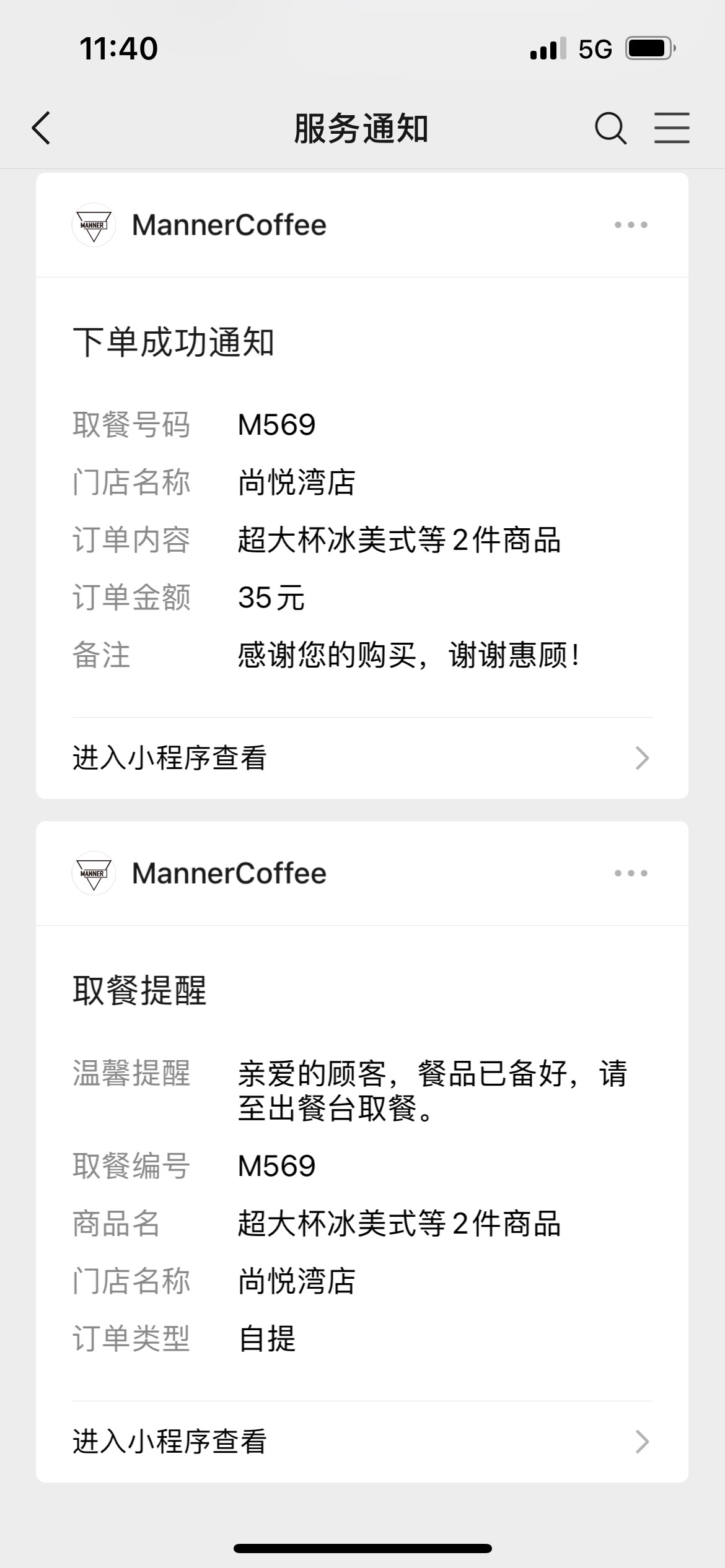Tap 进入小程序查看 under 取餐提醒

362,1442
